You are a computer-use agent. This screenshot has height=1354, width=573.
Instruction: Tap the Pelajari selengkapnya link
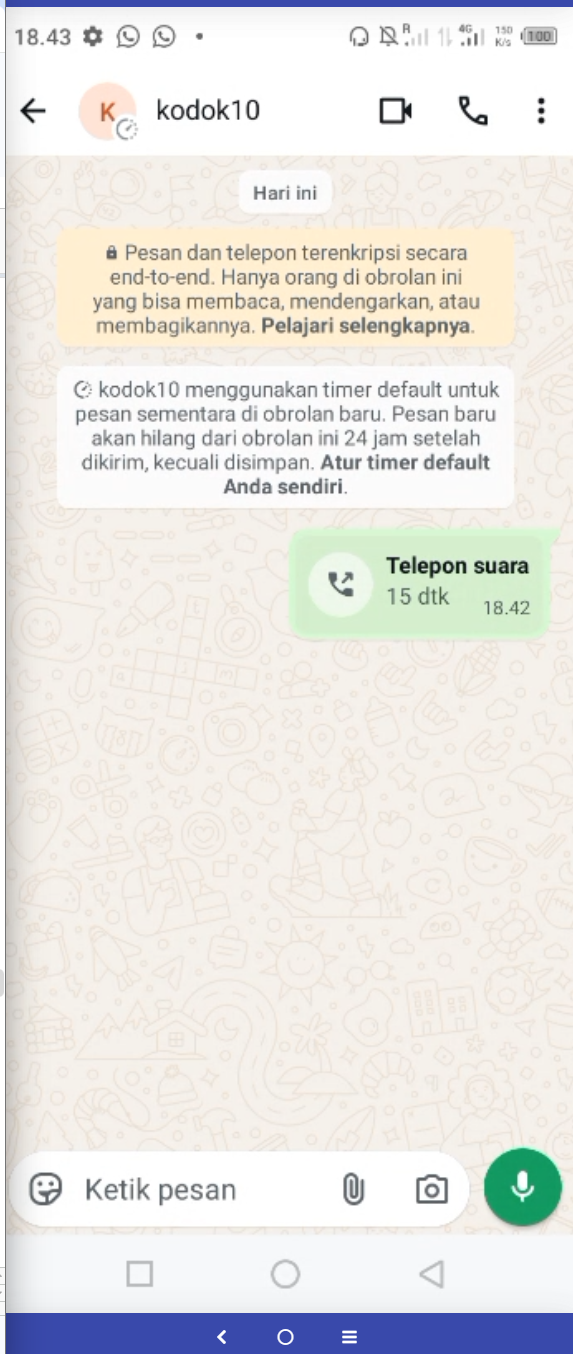(367, 326)
